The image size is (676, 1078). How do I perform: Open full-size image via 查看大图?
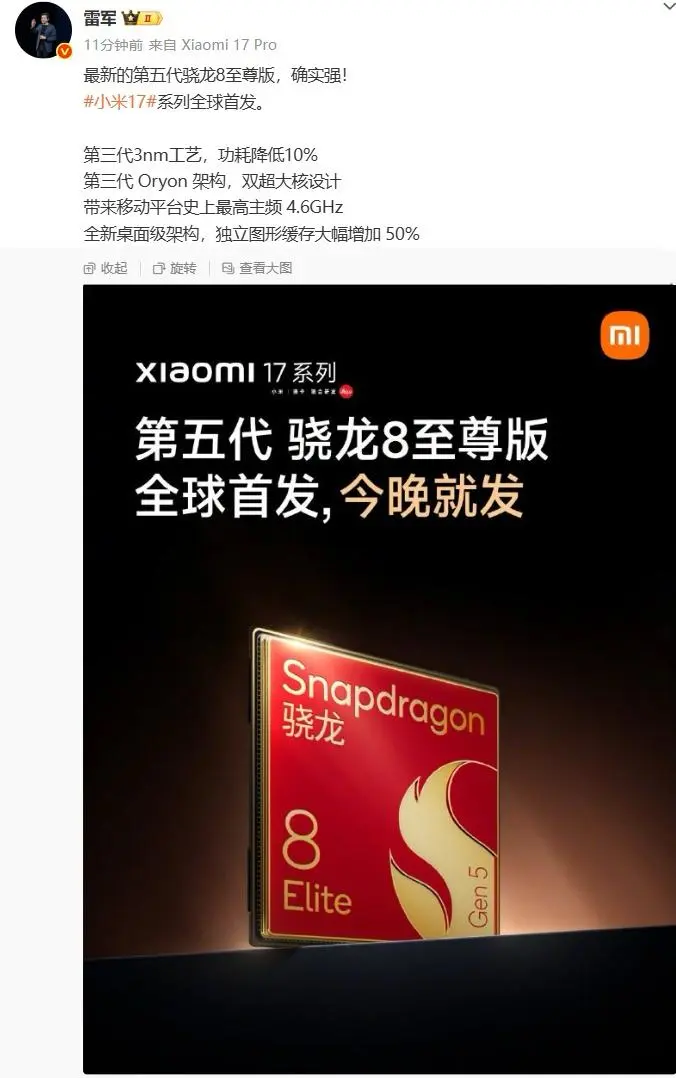click(256, 268)
